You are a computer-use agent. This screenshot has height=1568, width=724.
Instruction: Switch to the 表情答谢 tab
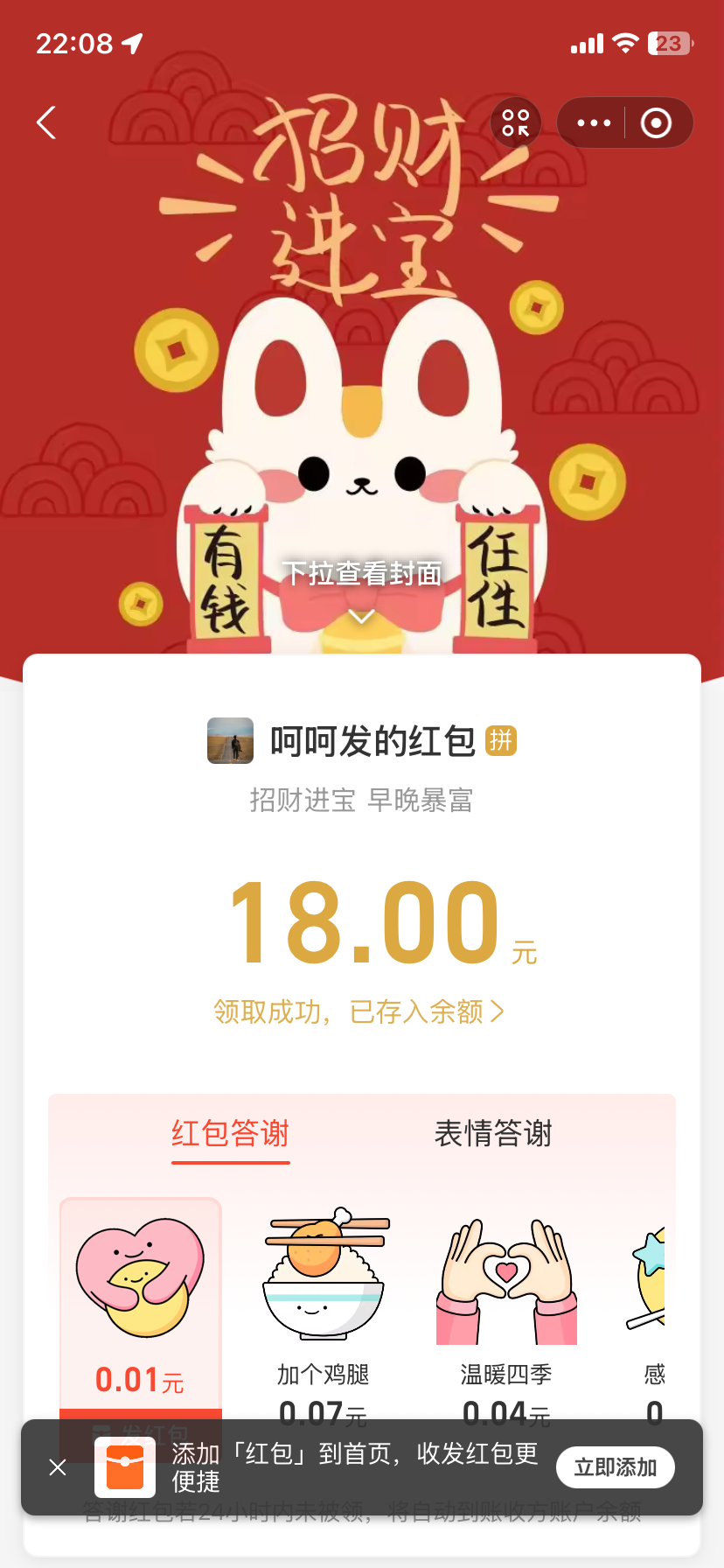[x=493, y=1134]
